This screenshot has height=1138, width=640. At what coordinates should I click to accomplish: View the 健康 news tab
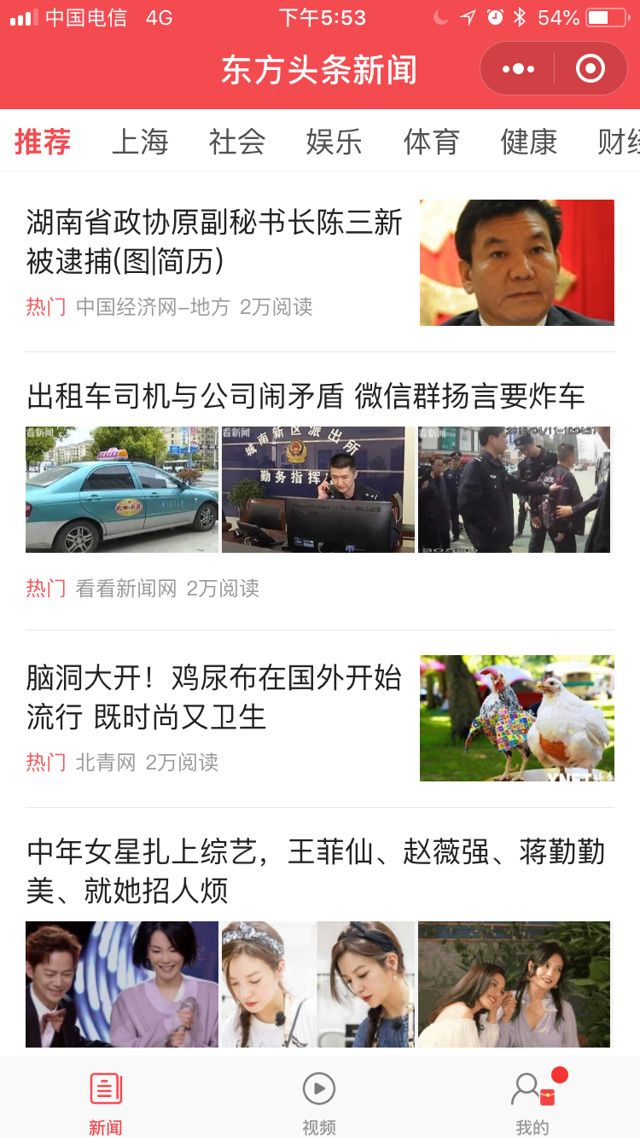[528, 142]
